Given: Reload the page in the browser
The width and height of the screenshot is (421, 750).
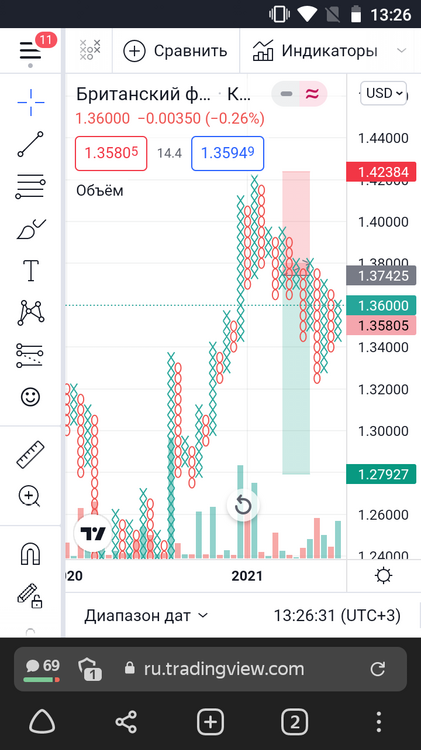Looking at the screenshot, I should [378, 669].
